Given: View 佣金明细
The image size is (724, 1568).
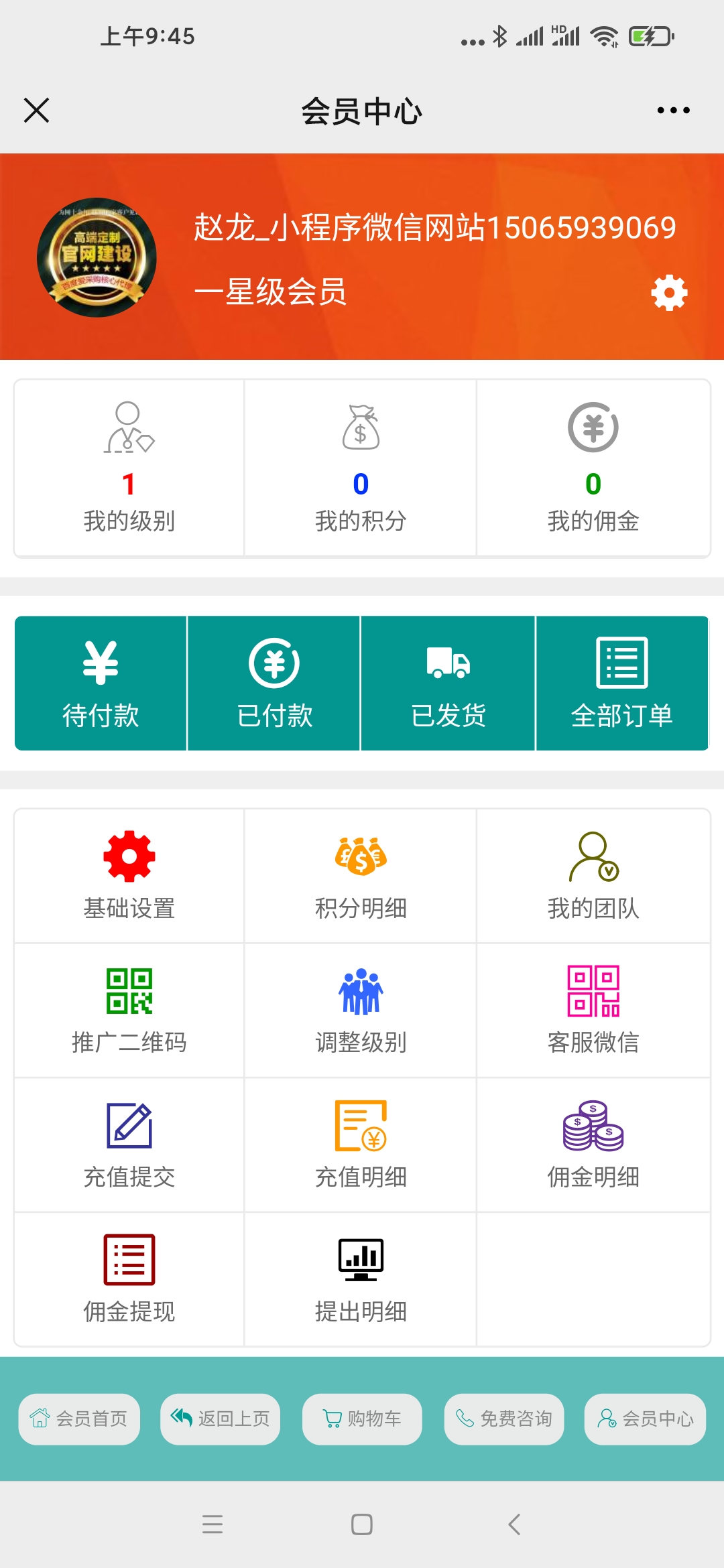Looking at the screenshot, I should tap(593, 1145).
